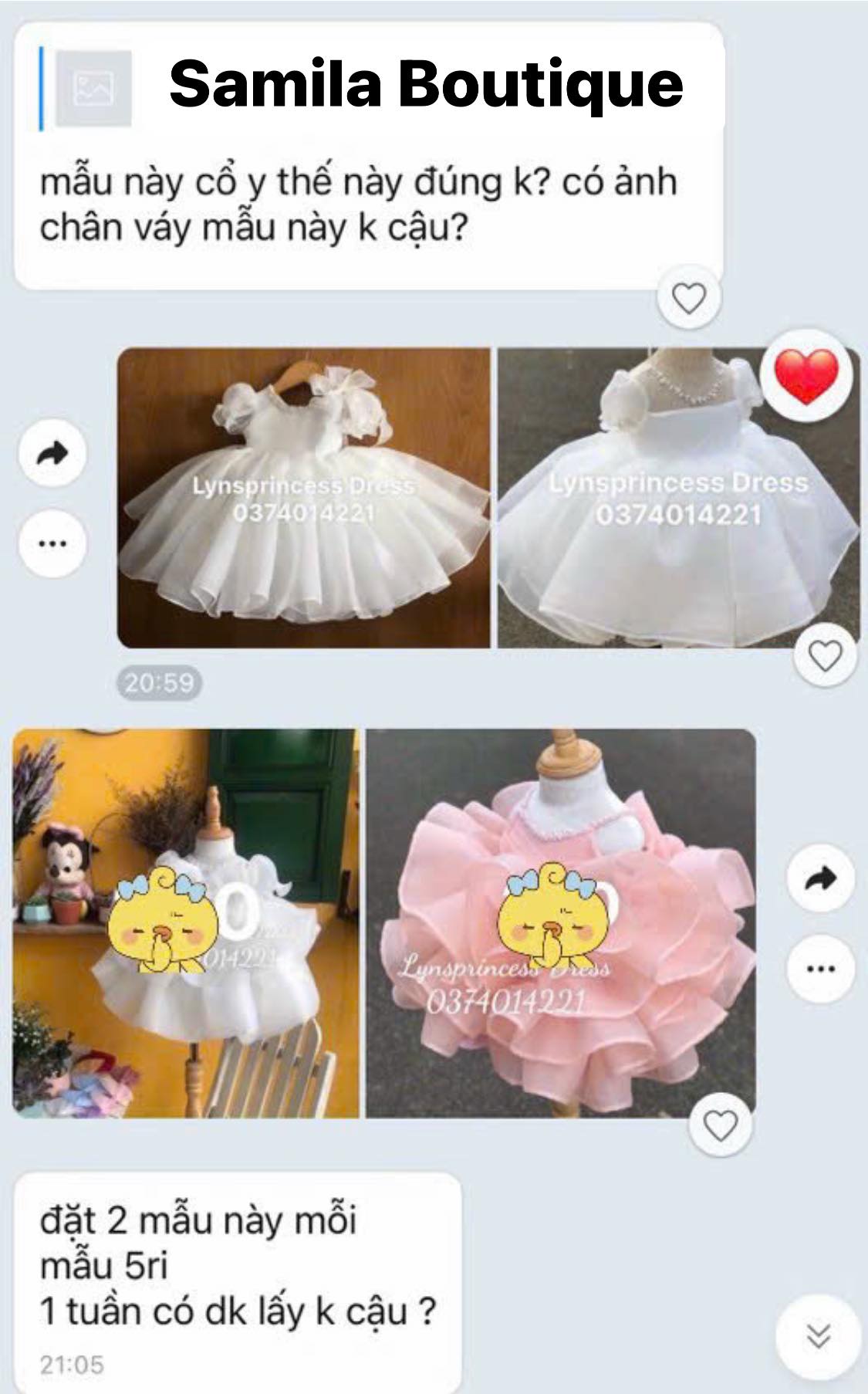Open the white dress photo with the yellow wall
This screenshot has width=868, height=1394.
pos(186,923)
